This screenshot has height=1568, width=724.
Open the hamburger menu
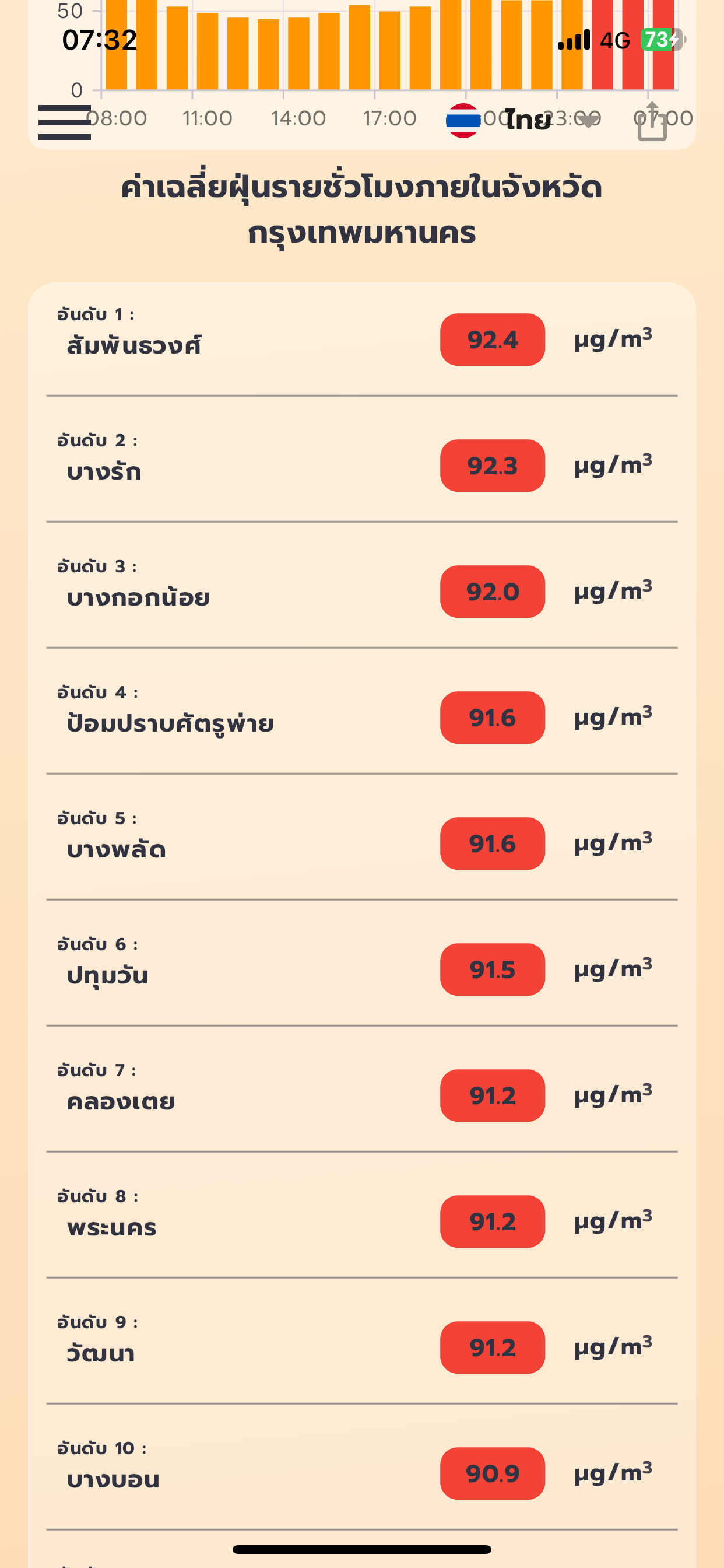pos(65,123)
